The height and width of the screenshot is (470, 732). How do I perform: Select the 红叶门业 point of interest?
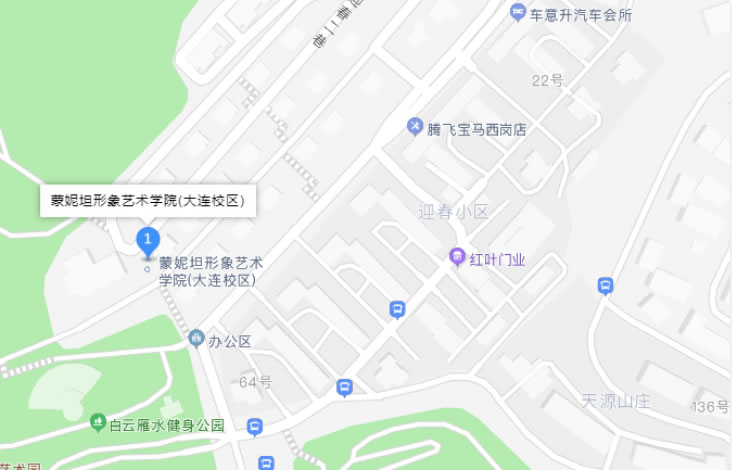click(457, 259)
